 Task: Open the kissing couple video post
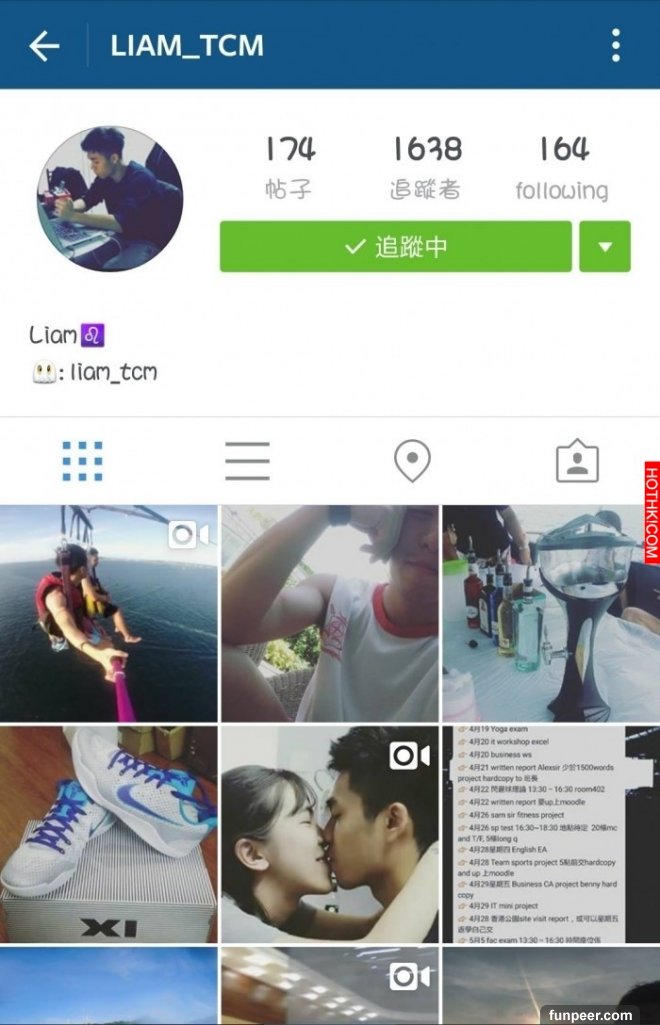(329, 834)
